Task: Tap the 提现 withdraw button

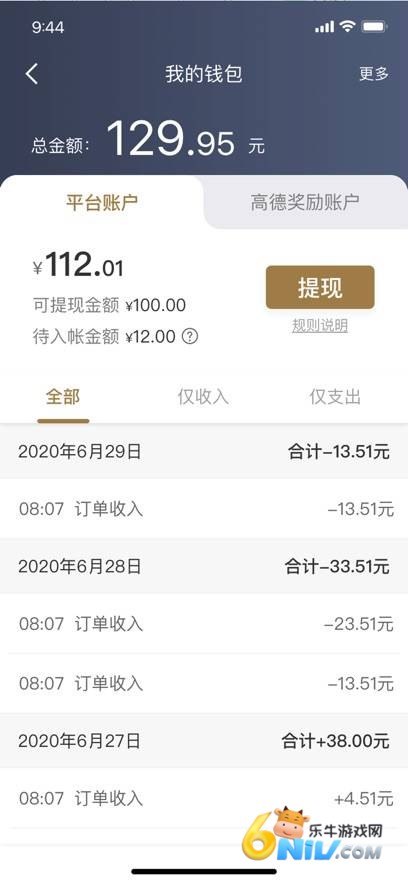Action: (x=320, y=287)
